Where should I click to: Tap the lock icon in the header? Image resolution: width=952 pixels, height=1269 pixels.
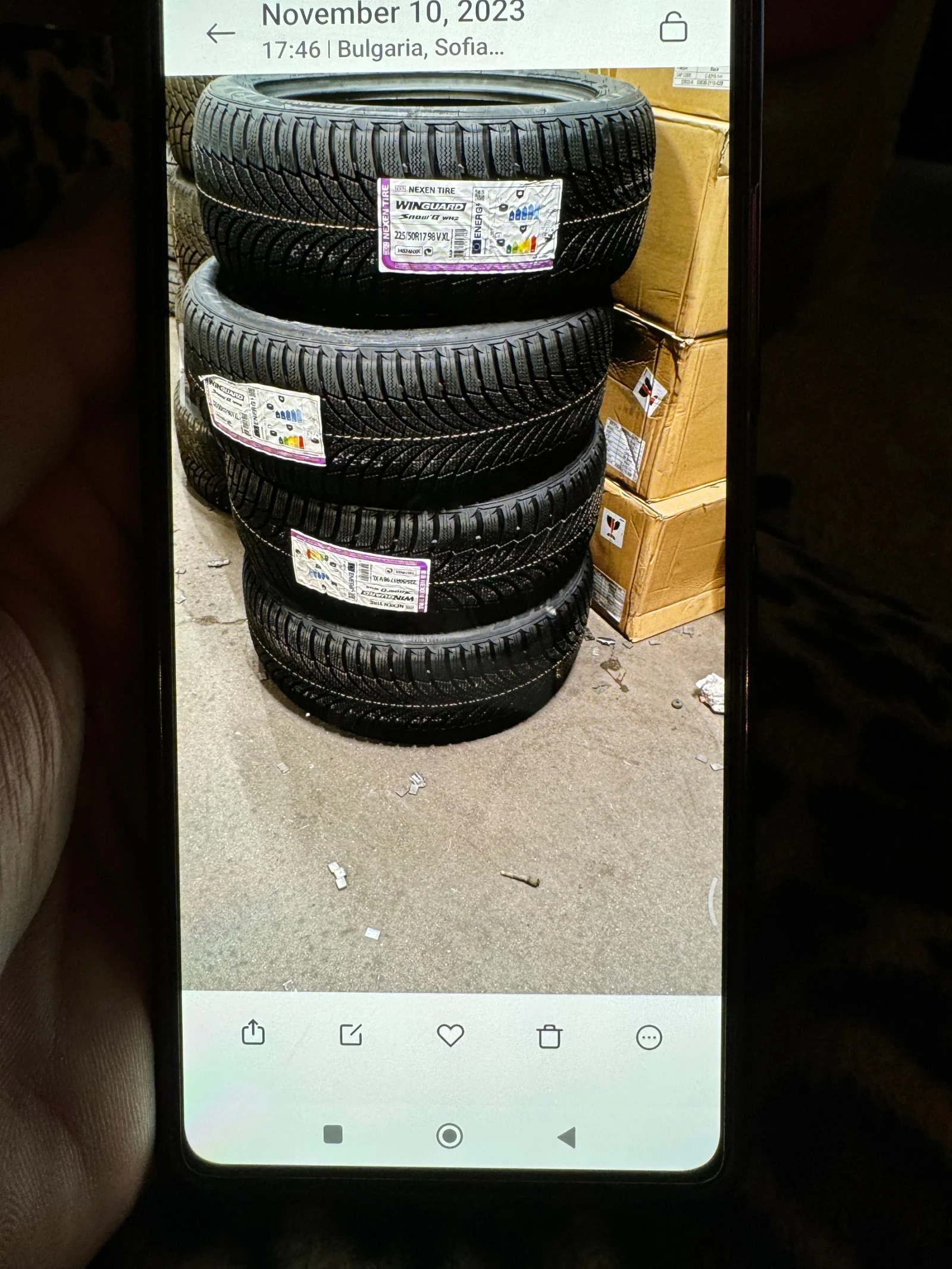click(x=673, y=27)
